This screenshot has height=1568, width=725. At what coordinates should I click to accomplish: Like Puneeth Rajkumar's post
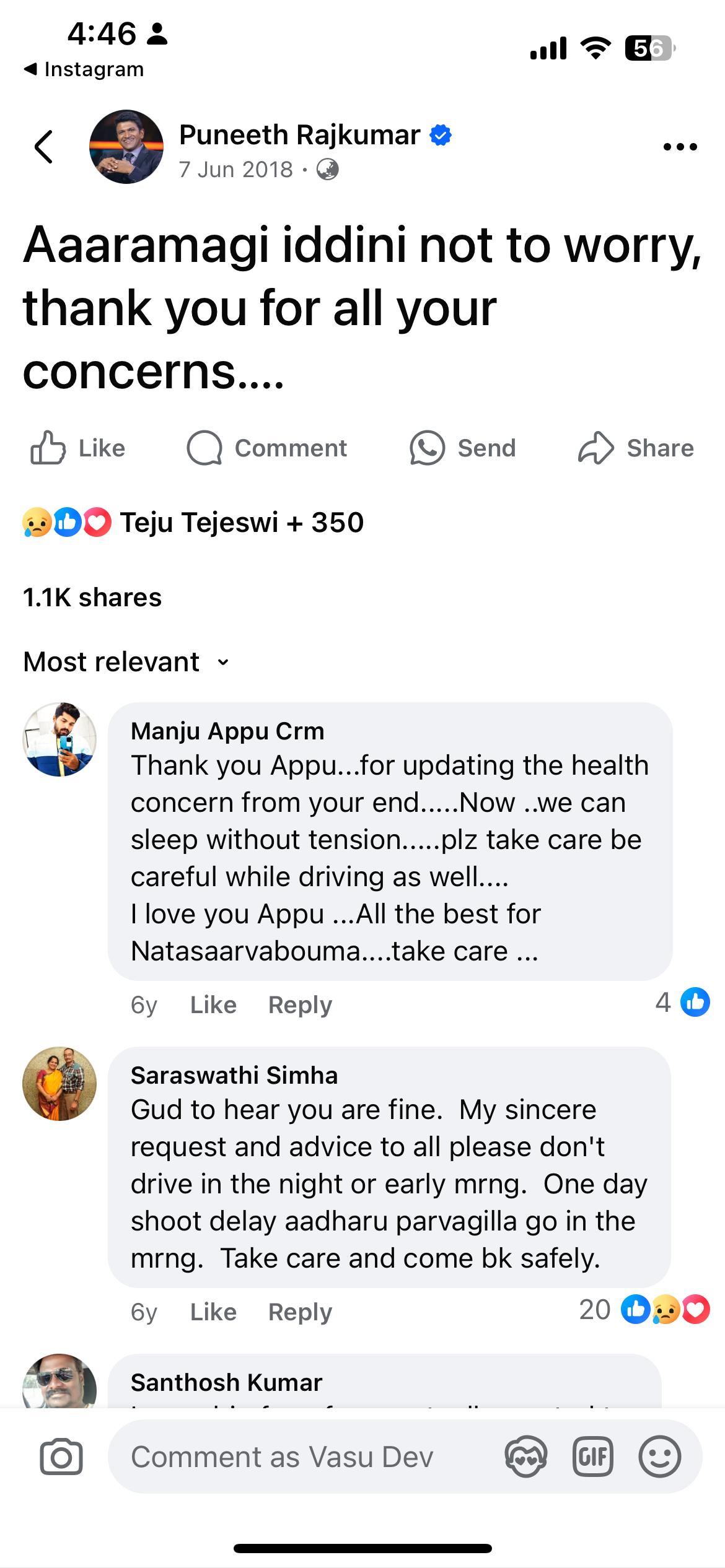tap(78, 448)
